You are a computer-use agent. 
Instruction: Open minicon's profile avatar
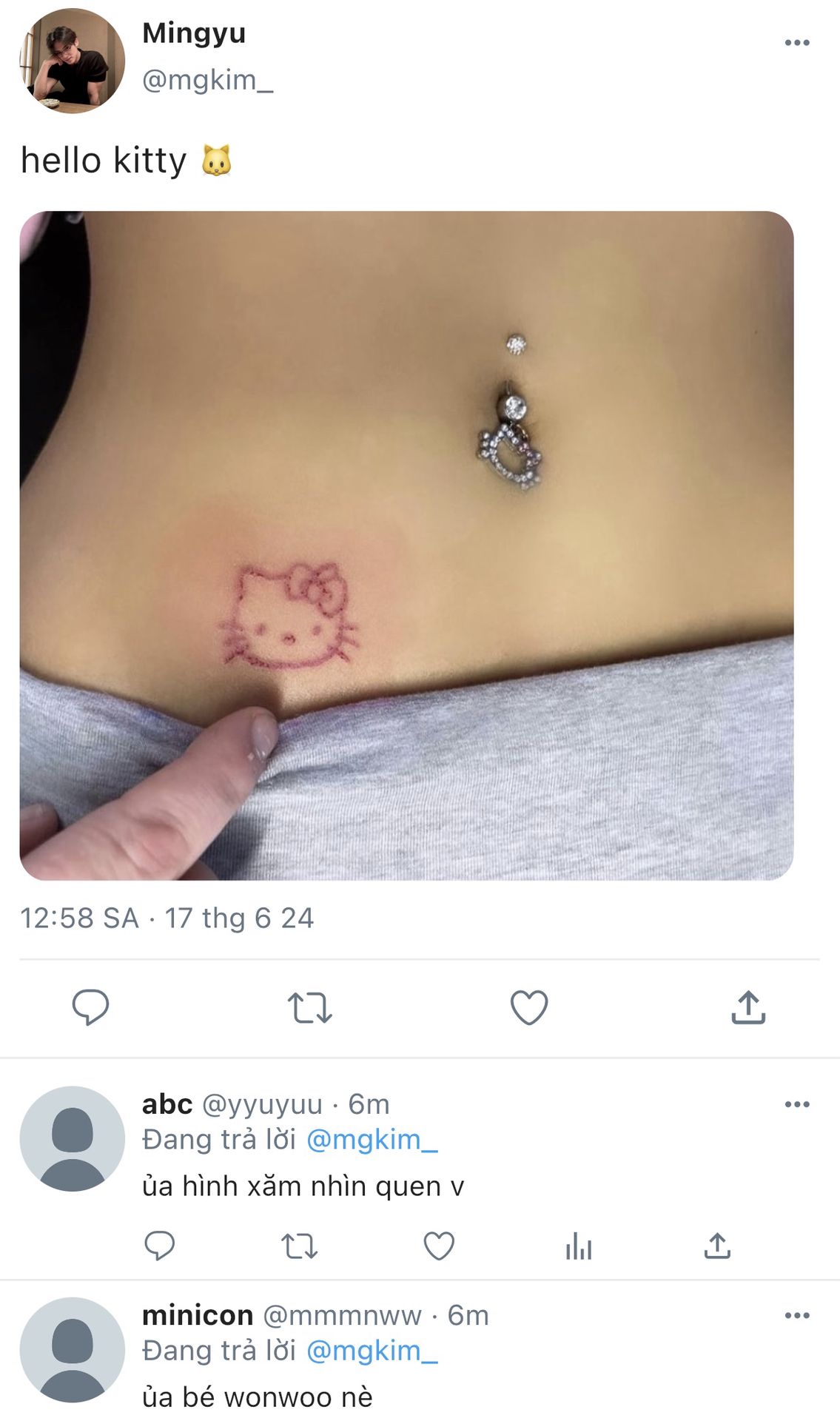72,1349
